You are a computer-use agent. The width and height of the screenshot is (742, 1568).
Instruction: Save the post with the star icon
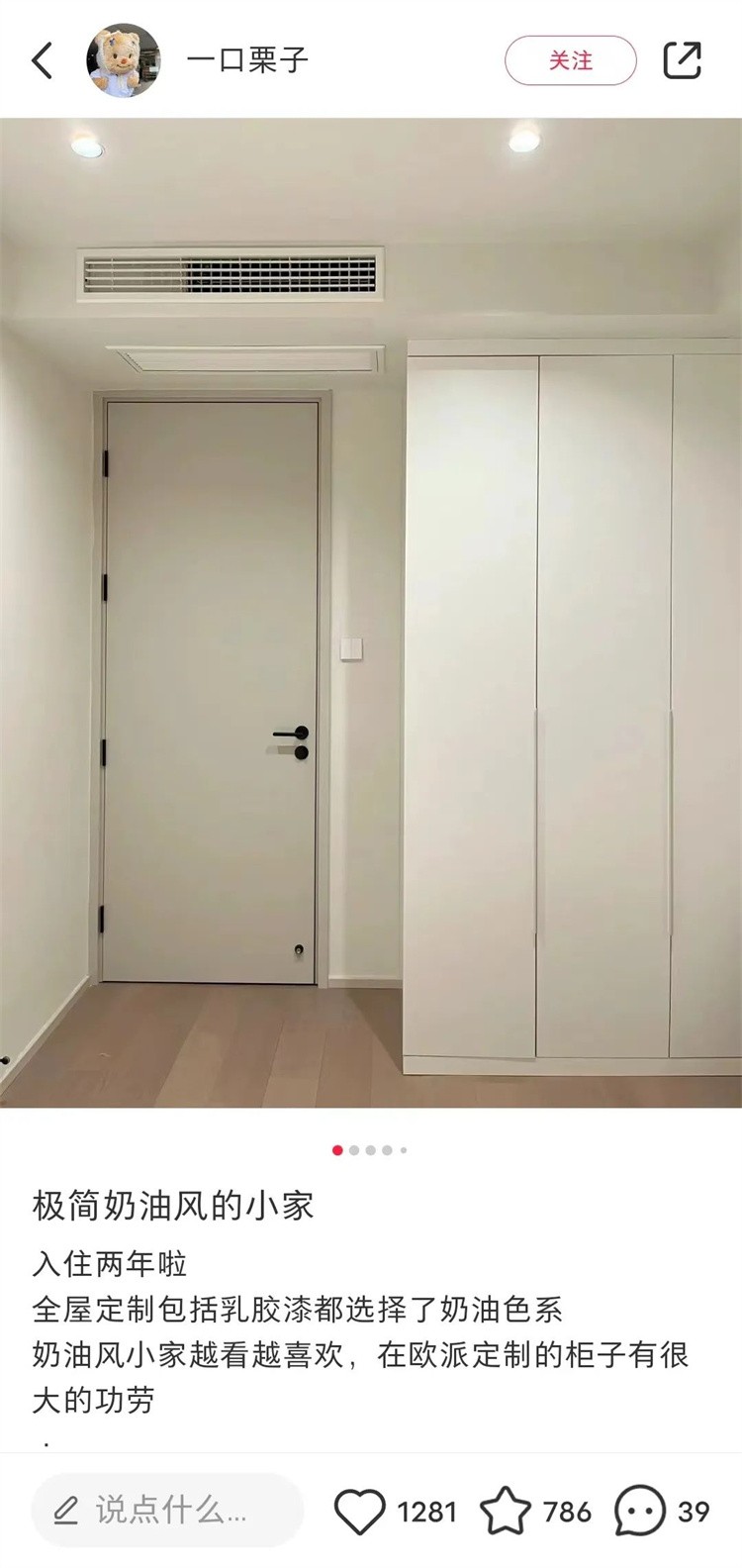pyautogui.click(x=506, y=1512)
